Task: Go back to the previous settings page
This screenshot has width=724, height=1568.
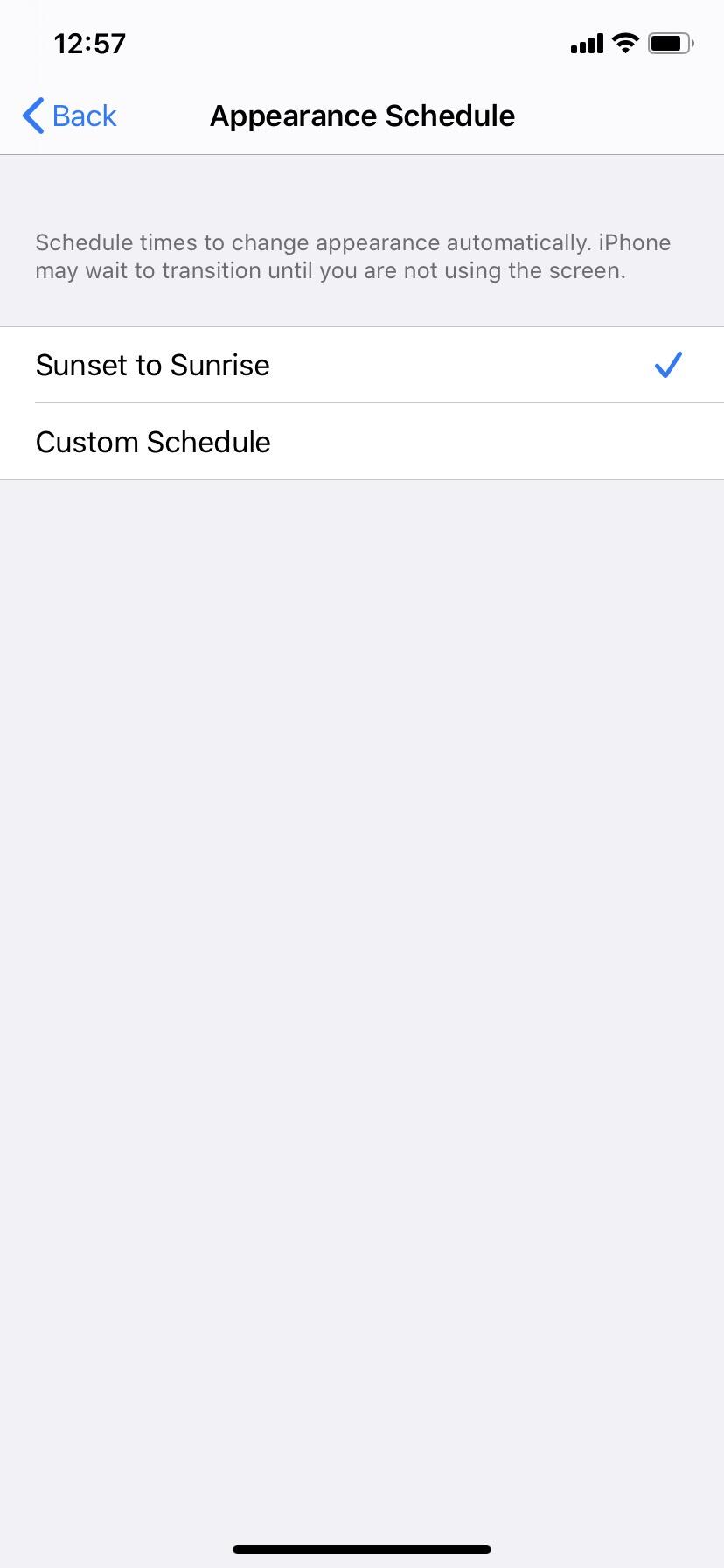Action: coord(70,115)
